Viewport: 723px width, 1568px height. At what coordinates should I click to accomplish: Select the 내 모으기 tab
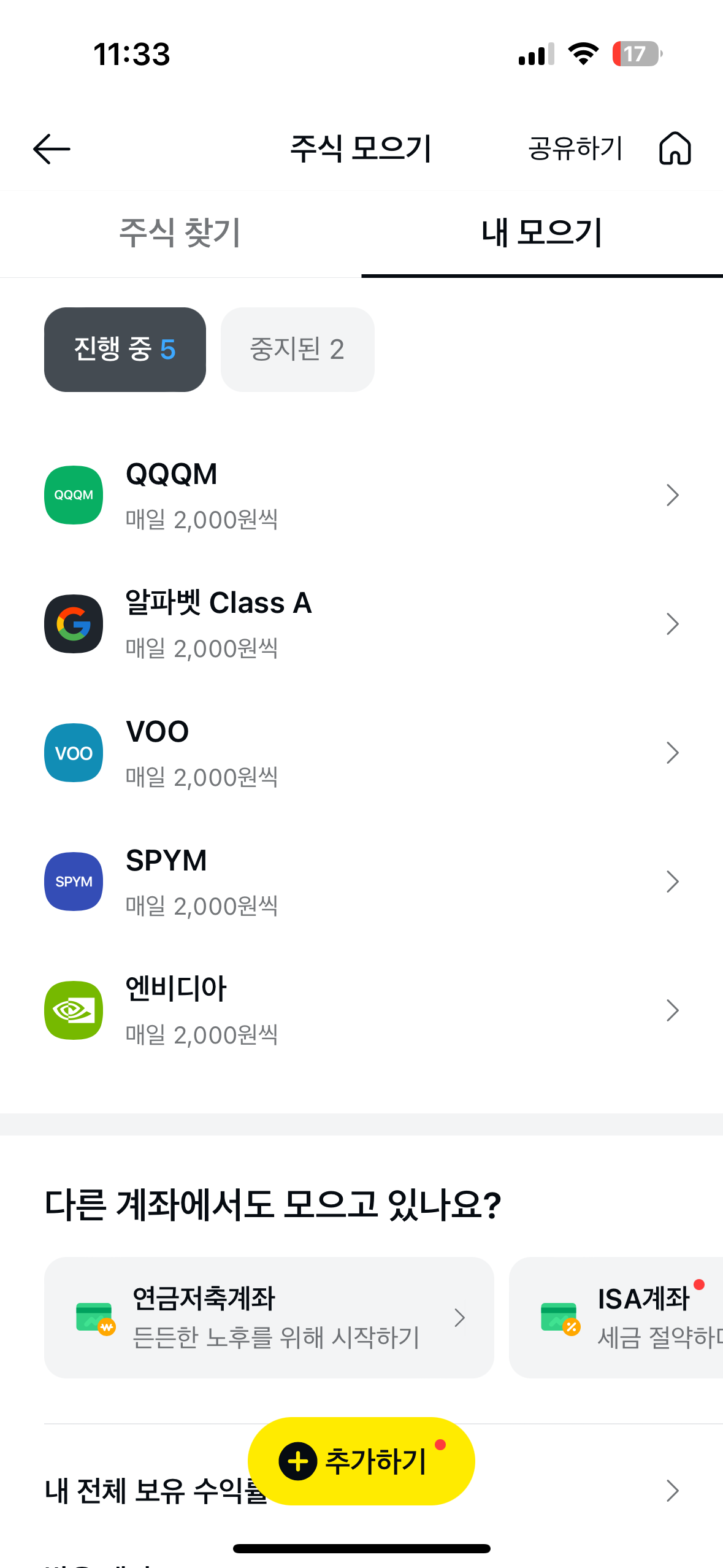click(x=541, y=234)
